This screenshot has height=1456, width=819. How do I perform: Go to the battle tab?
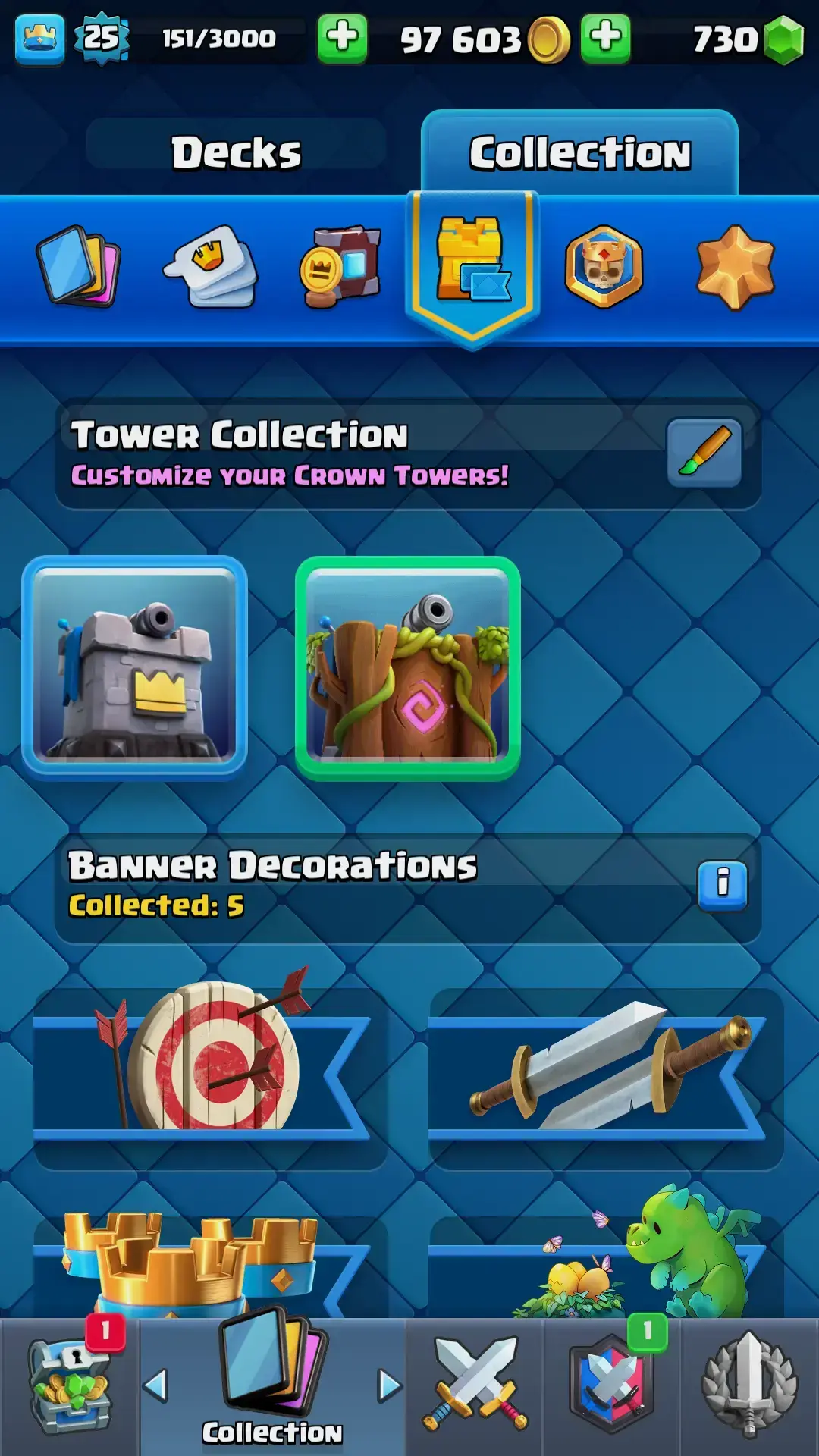[475, 1386]
